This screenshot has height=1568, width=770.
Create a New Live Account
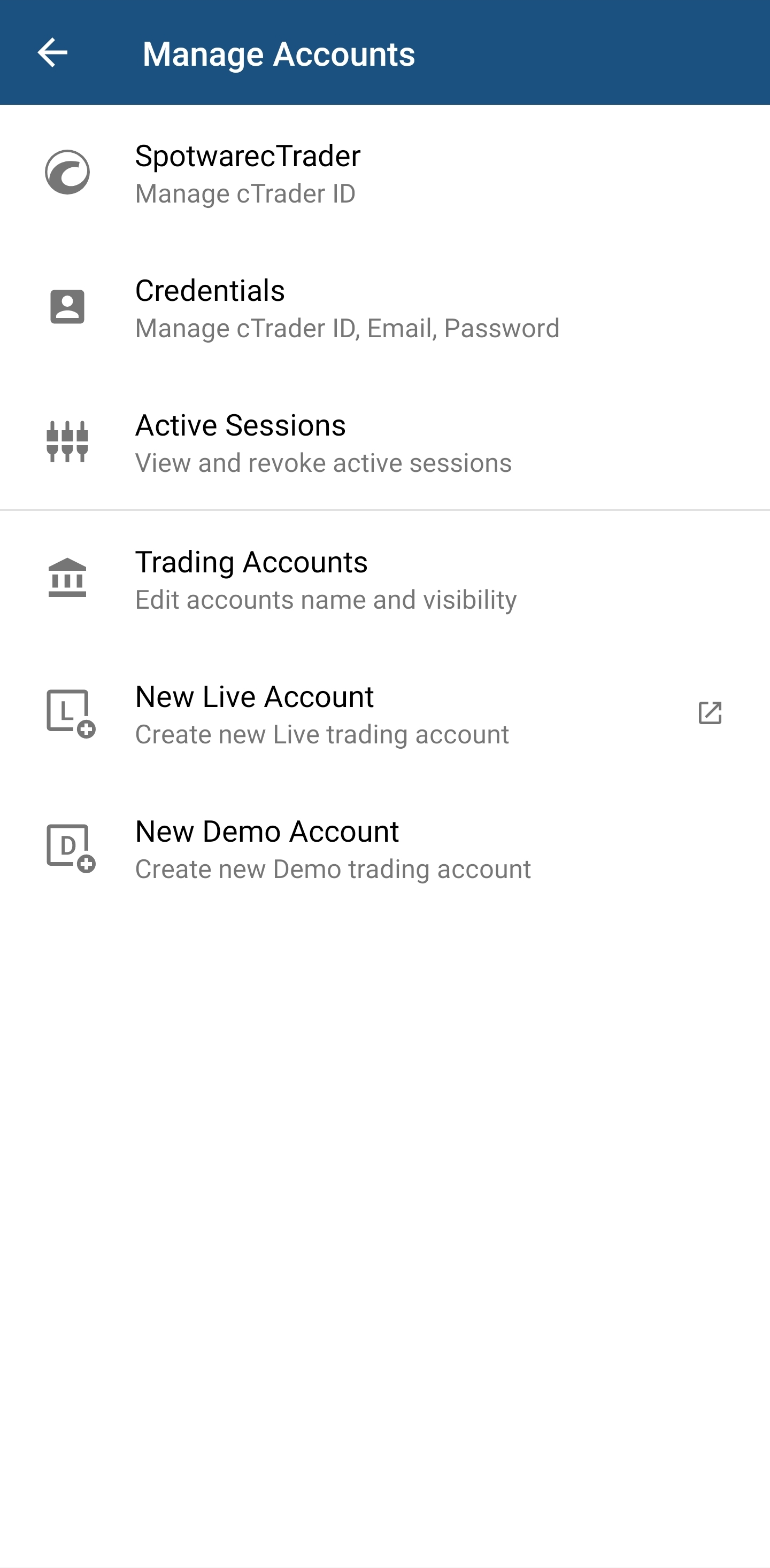pyautogui.click(x=385, y=713)
